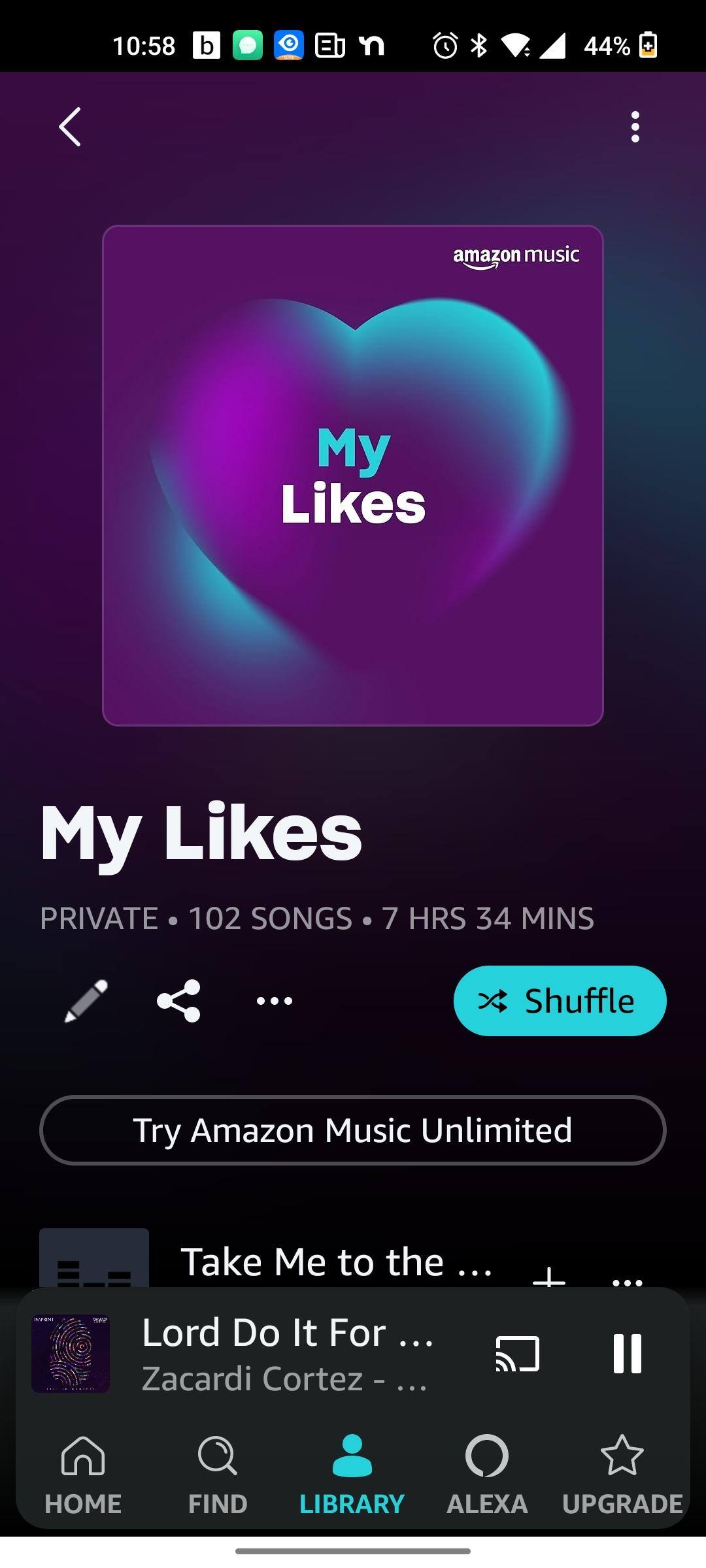
Task: Add Take Me to the… with plus icon
Action: coord(549,1277)
